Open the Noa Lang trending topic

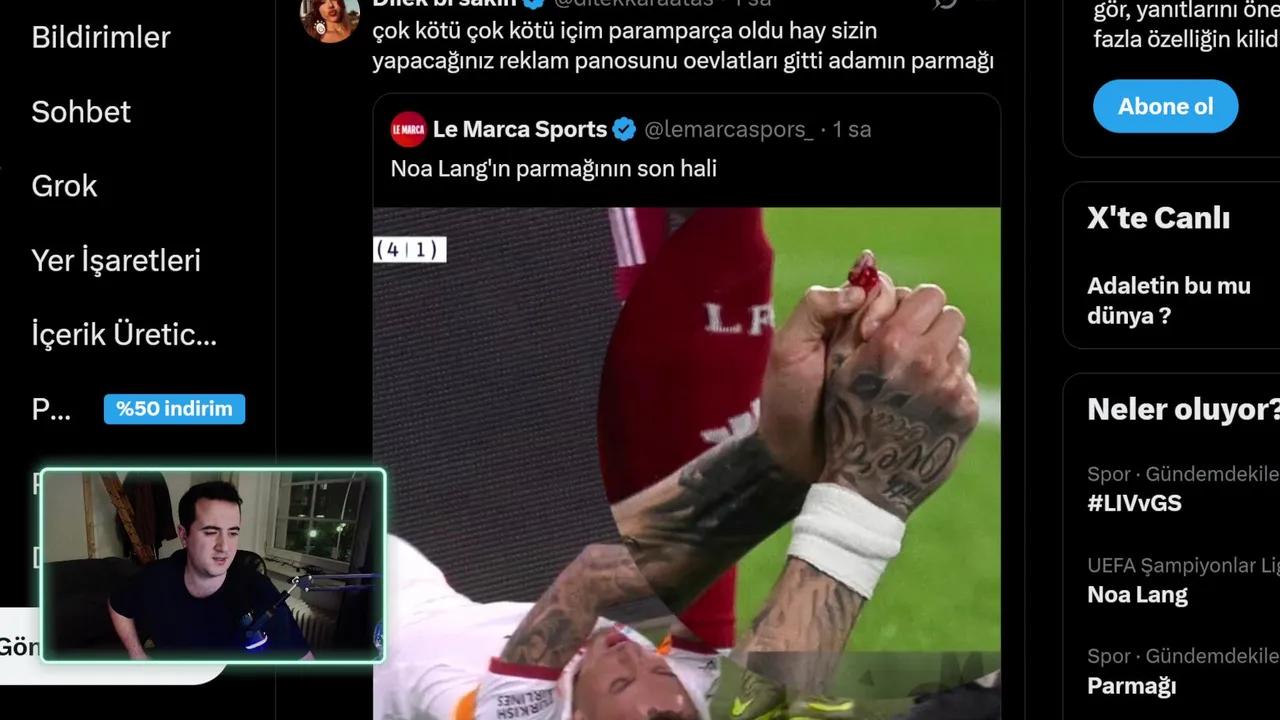click(1137, 594)
